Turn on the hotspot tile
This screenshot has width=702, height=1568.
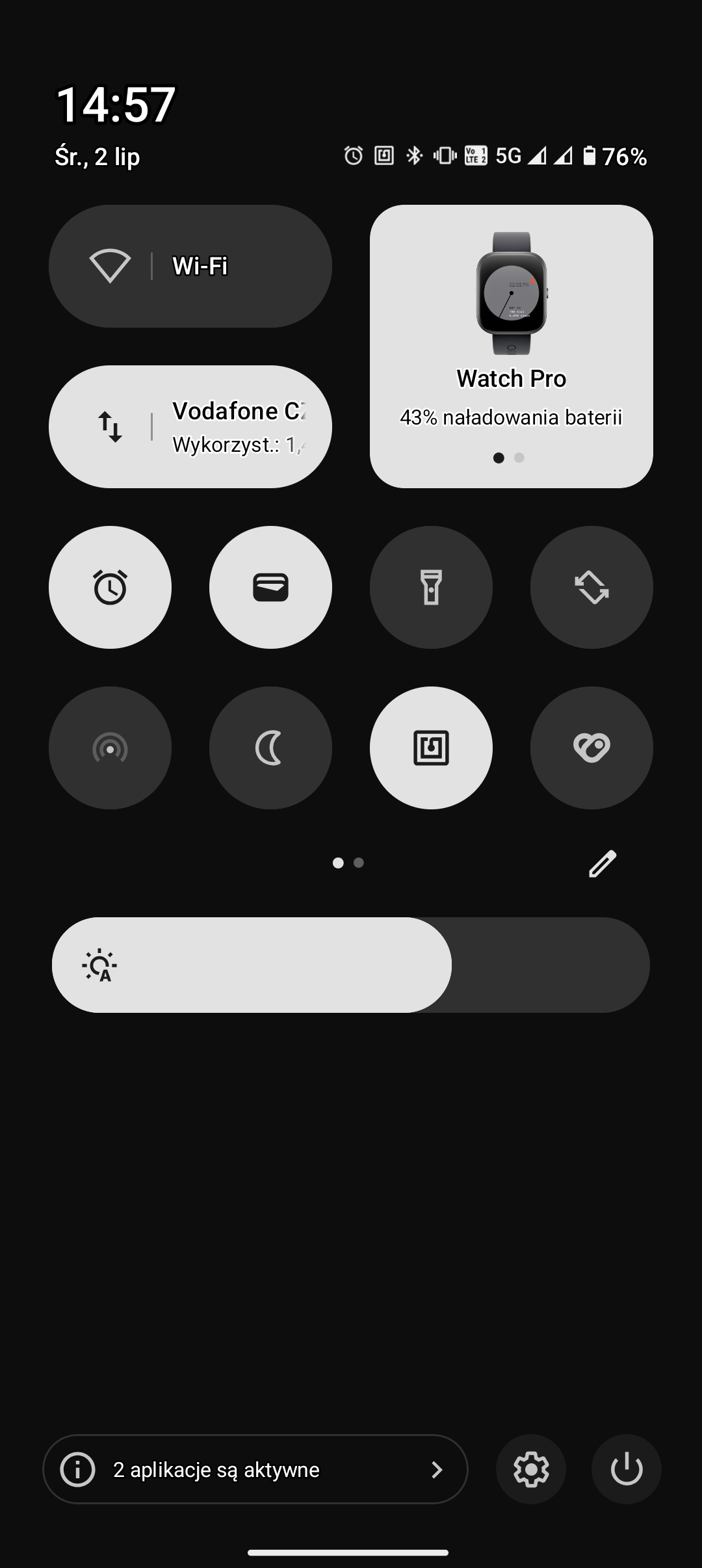[110, 748]
